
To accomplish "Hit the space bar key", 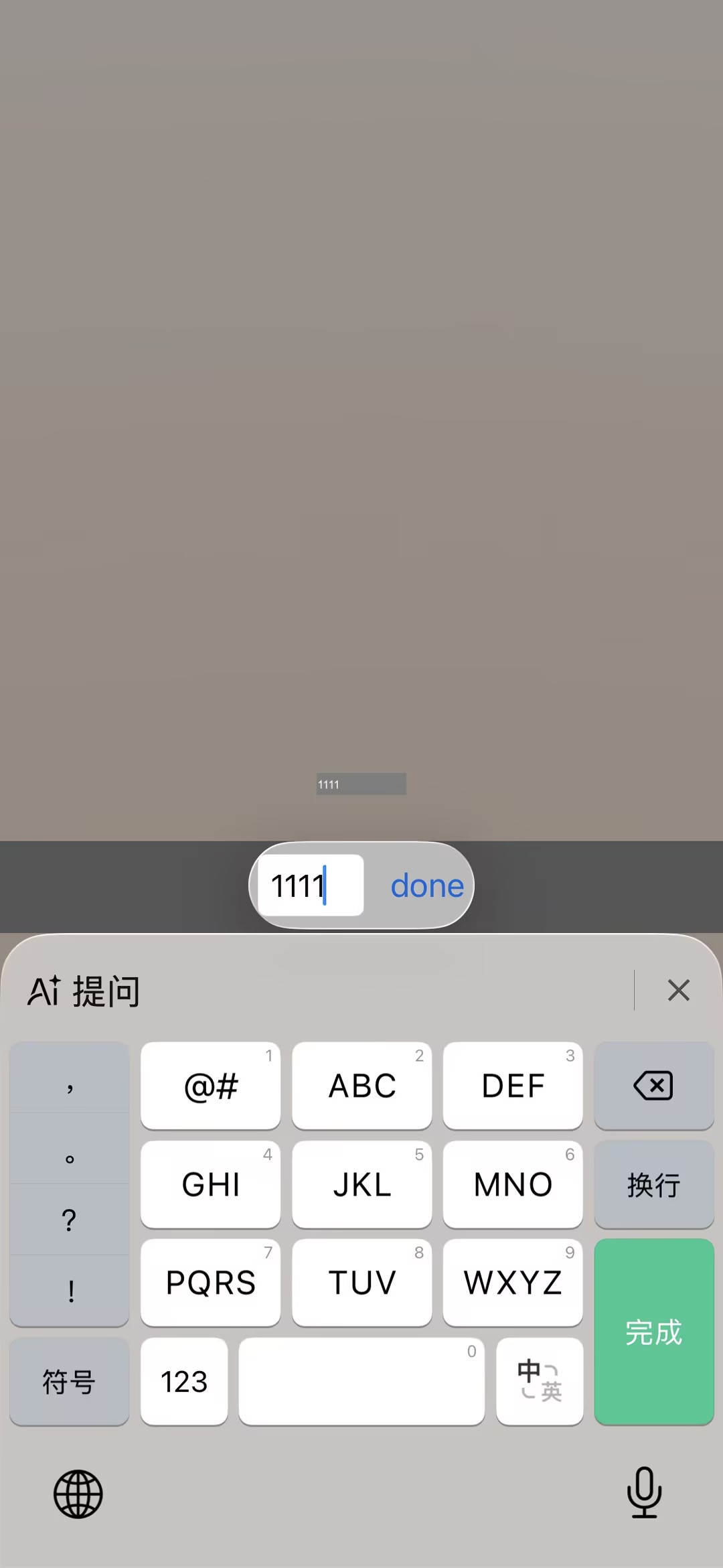I will [x=361, y=1381].
